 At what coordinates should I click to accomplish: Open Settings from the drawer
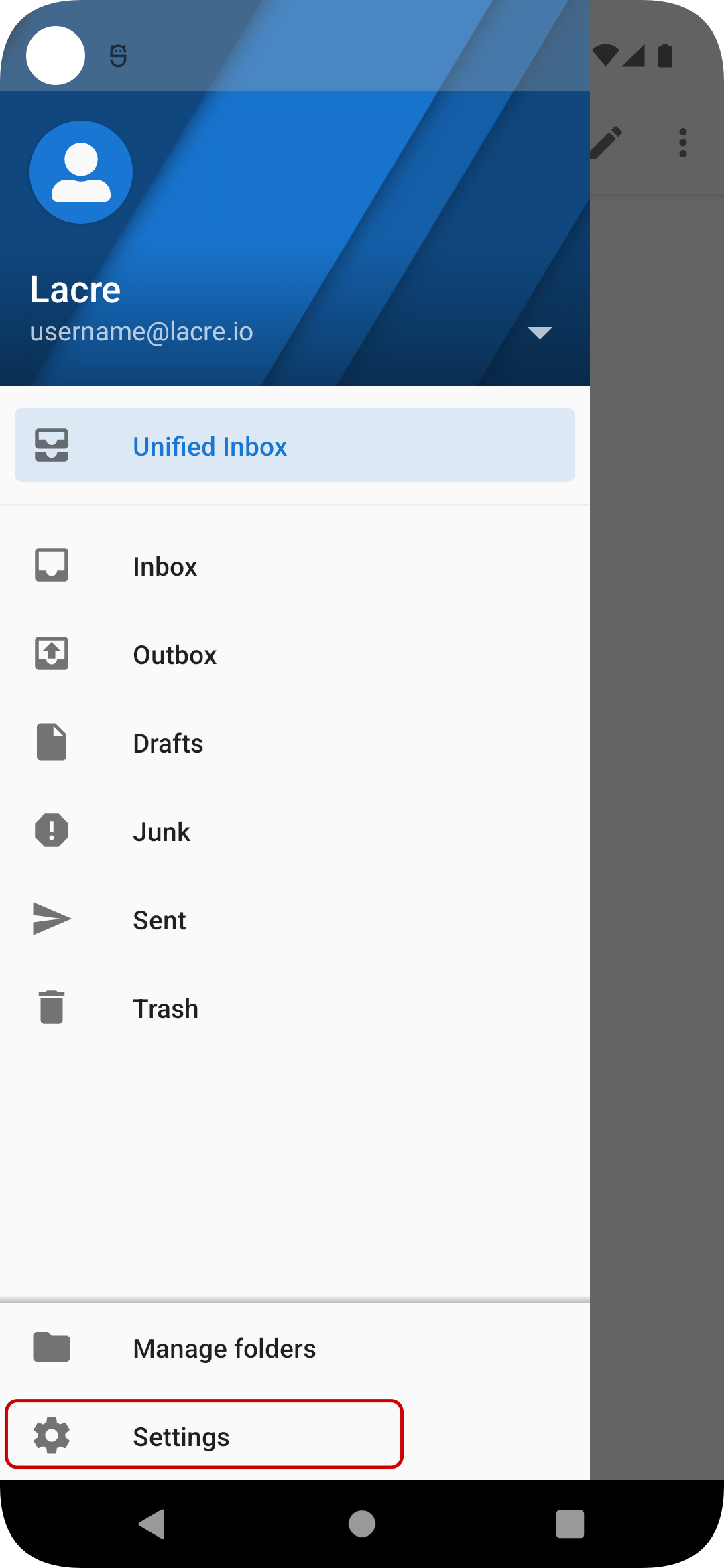coord(204,1435)
